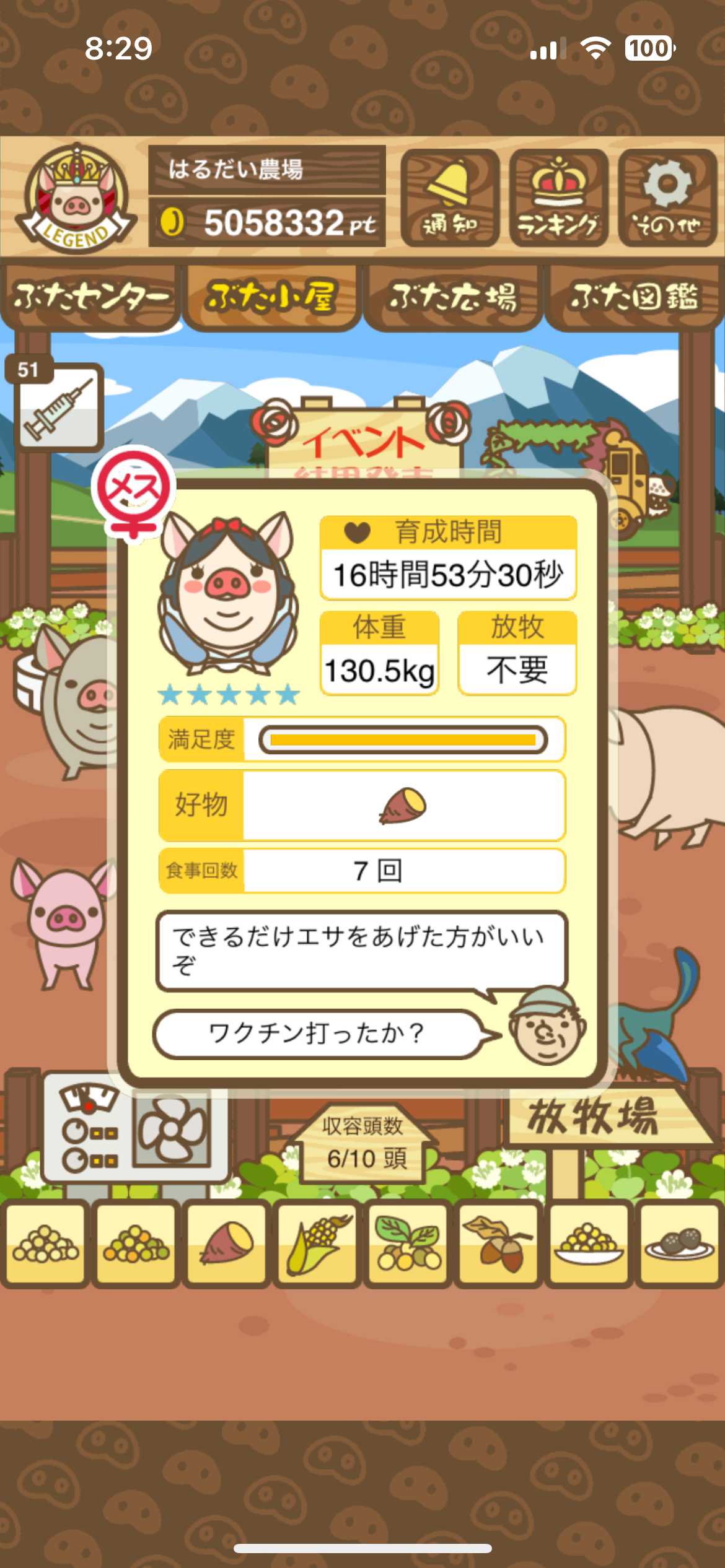The image size is (725, 1568).
Task: Go to the 放牧場 pasture sign
Action: tap(595, 1117)
